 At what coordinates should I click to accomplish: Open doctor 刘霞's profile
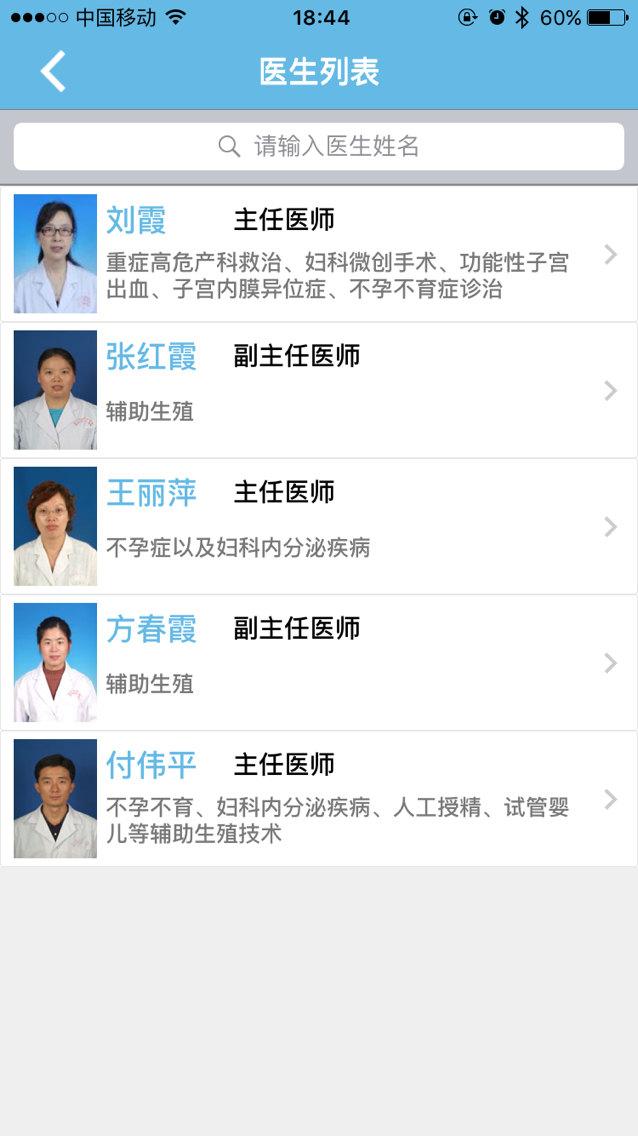(x=319, y=254)
